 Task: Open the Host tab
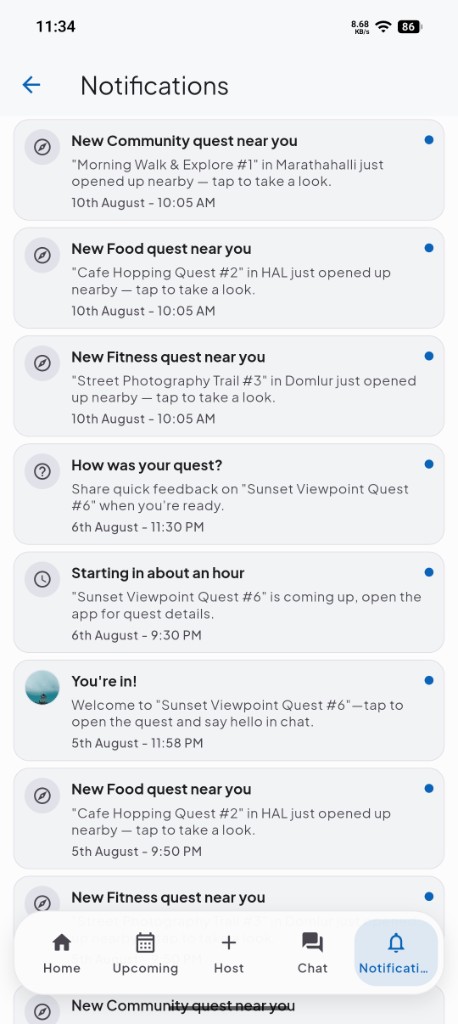(x=229, y=953)
